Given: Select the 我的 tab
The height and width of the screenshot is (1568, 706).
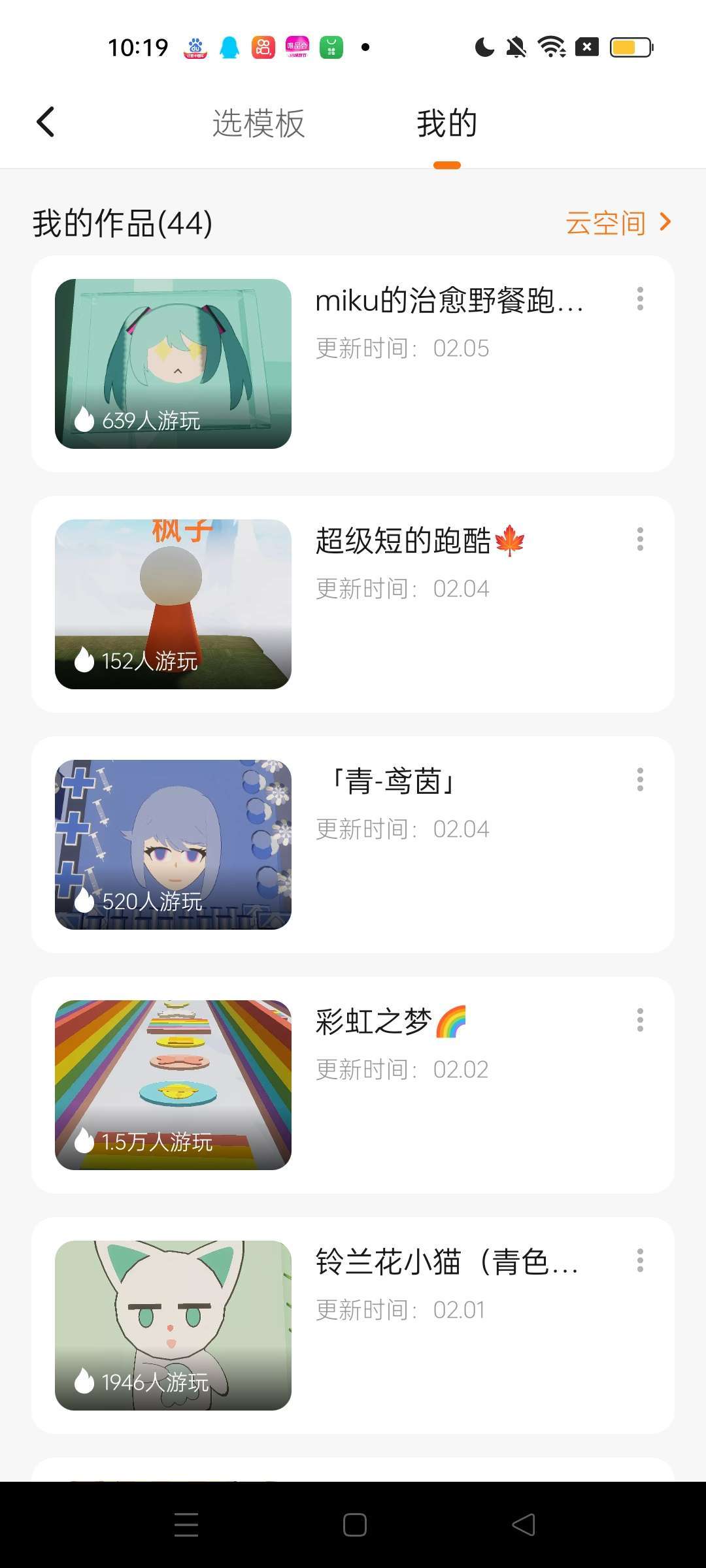Looking at the screenshot, I should [447, 123].
